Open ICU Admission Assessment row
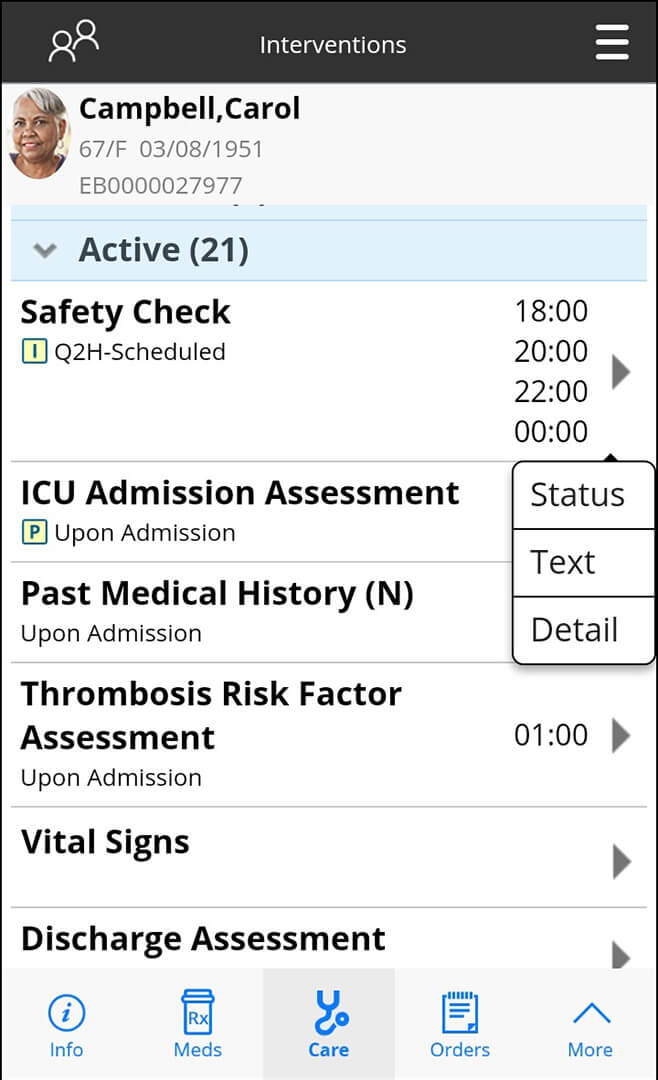The width and height of the screenshot is (658, 1080). pos(262,512)
